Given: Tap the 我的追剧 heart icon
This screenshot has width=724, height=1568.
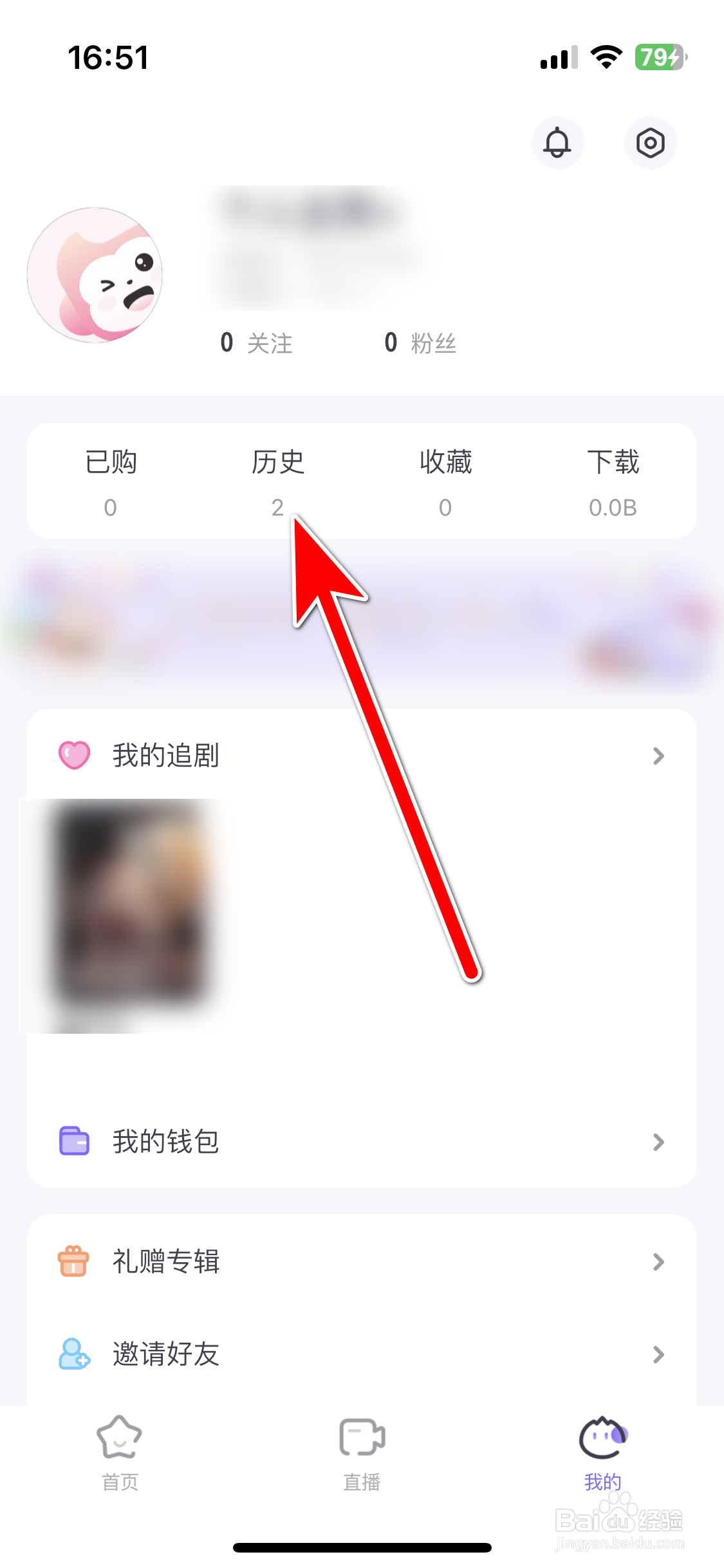Looking at the screenshot, I should [x=73, y=754].
